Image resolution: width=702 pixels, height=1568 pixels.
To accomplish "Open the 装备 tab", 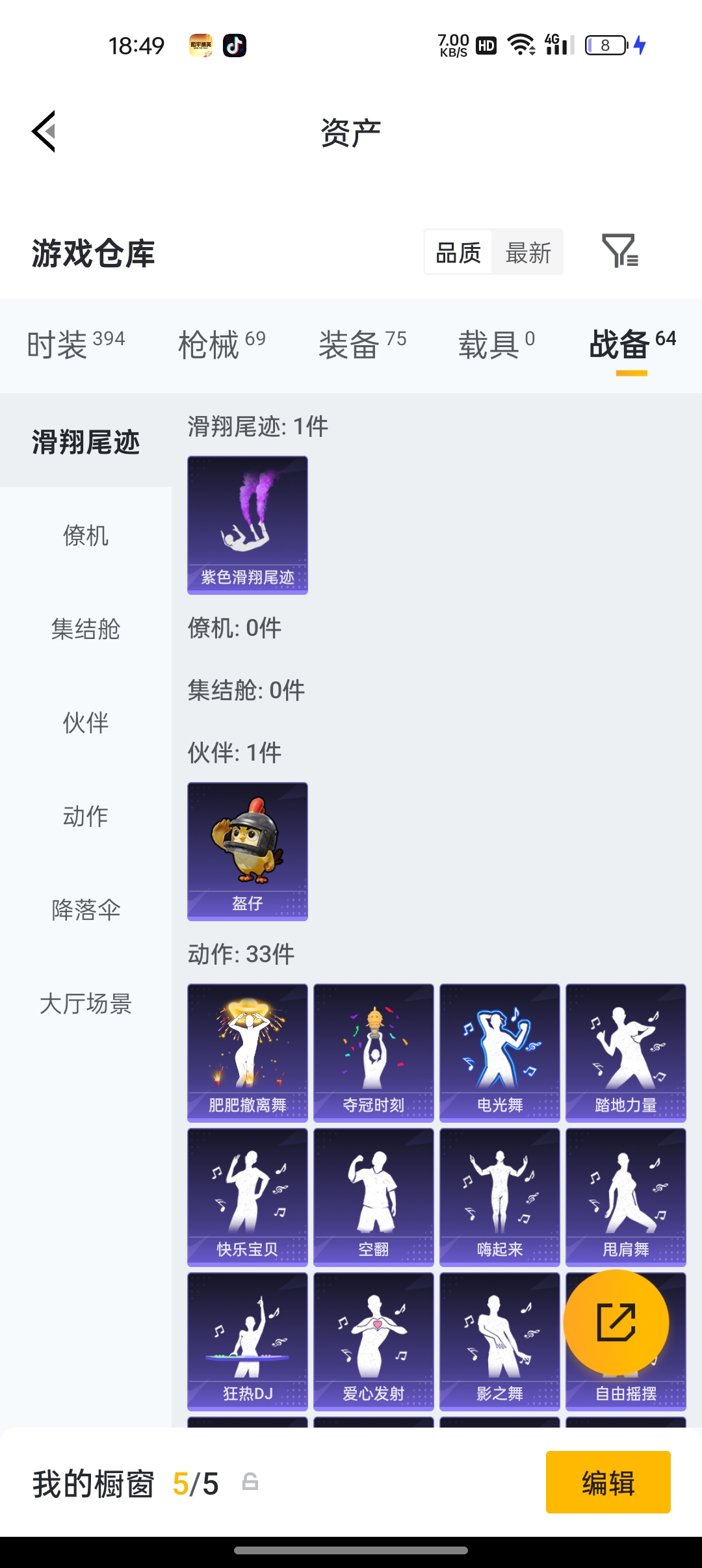I will [362, 344].
